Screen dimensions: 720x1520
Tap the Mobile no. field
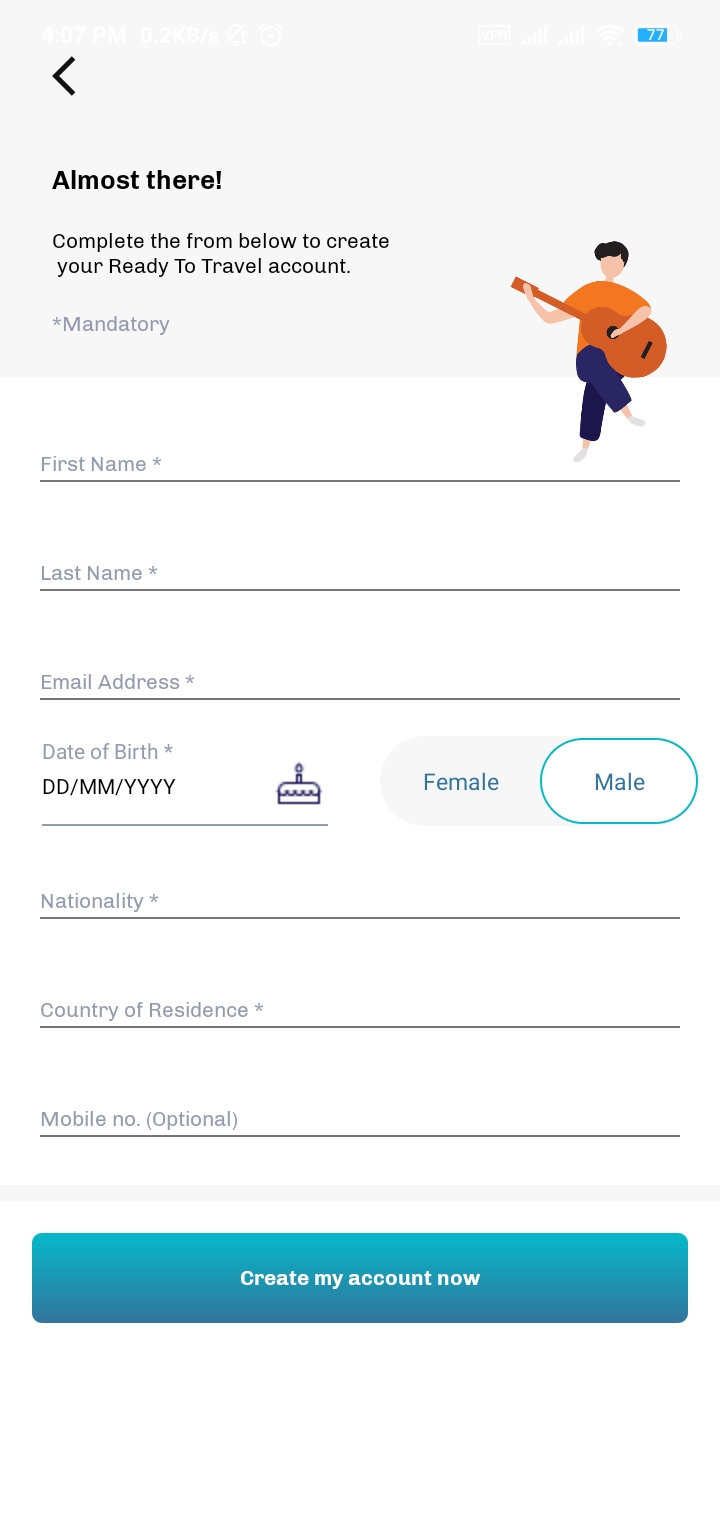[x=360, y=1119]
